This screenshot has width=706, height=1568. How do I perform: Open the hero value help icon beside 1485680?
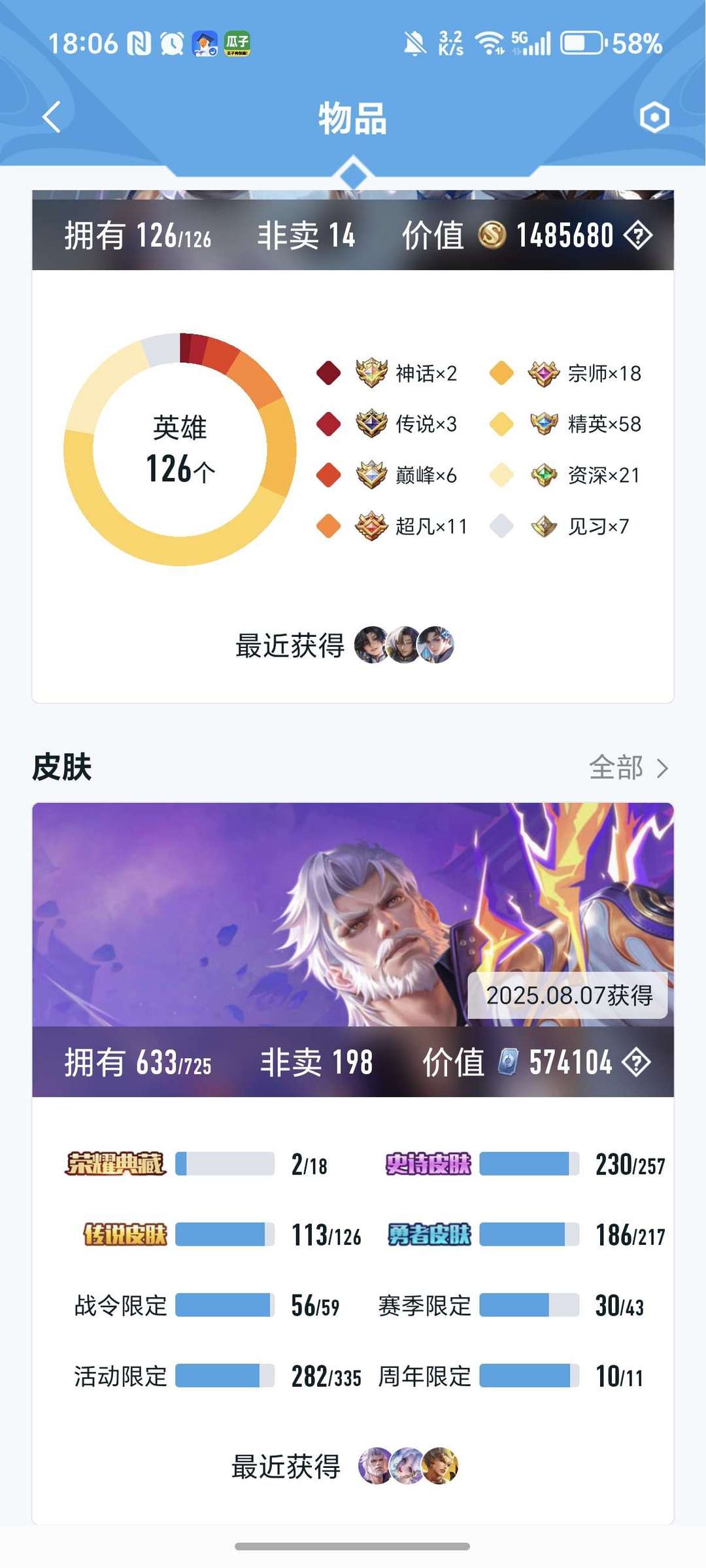637,235
